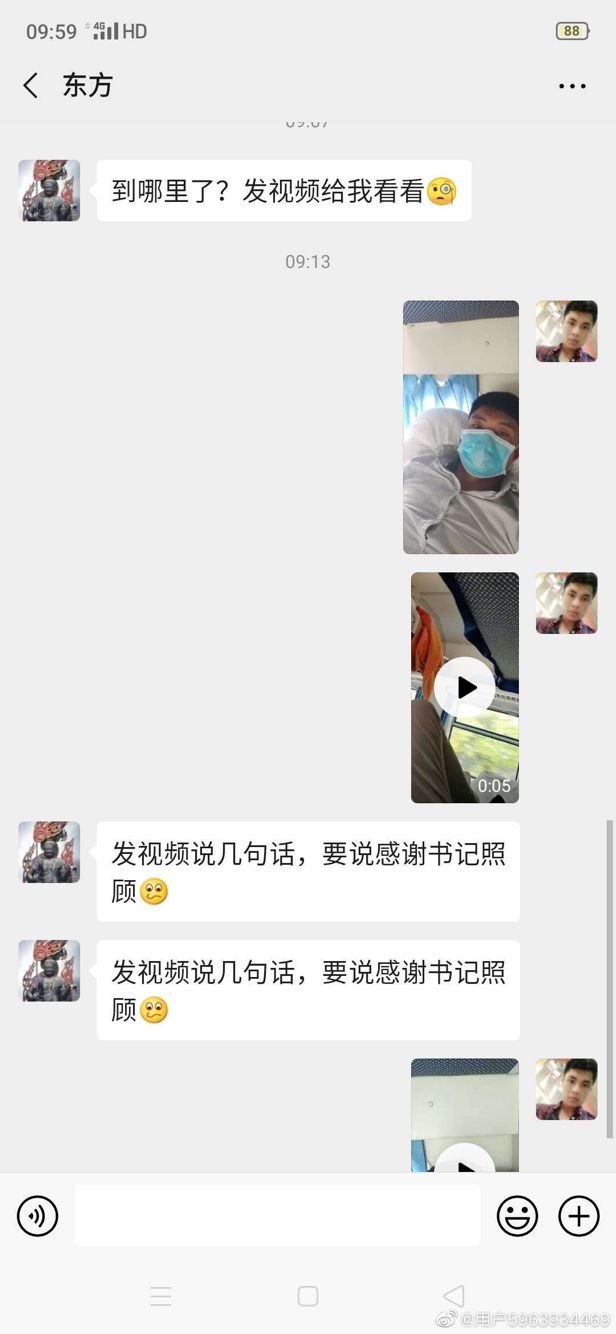The width and height of the screenshot is (616, 1334).
Task: Open the emoji sticker panel
Action: [517, 1216]
